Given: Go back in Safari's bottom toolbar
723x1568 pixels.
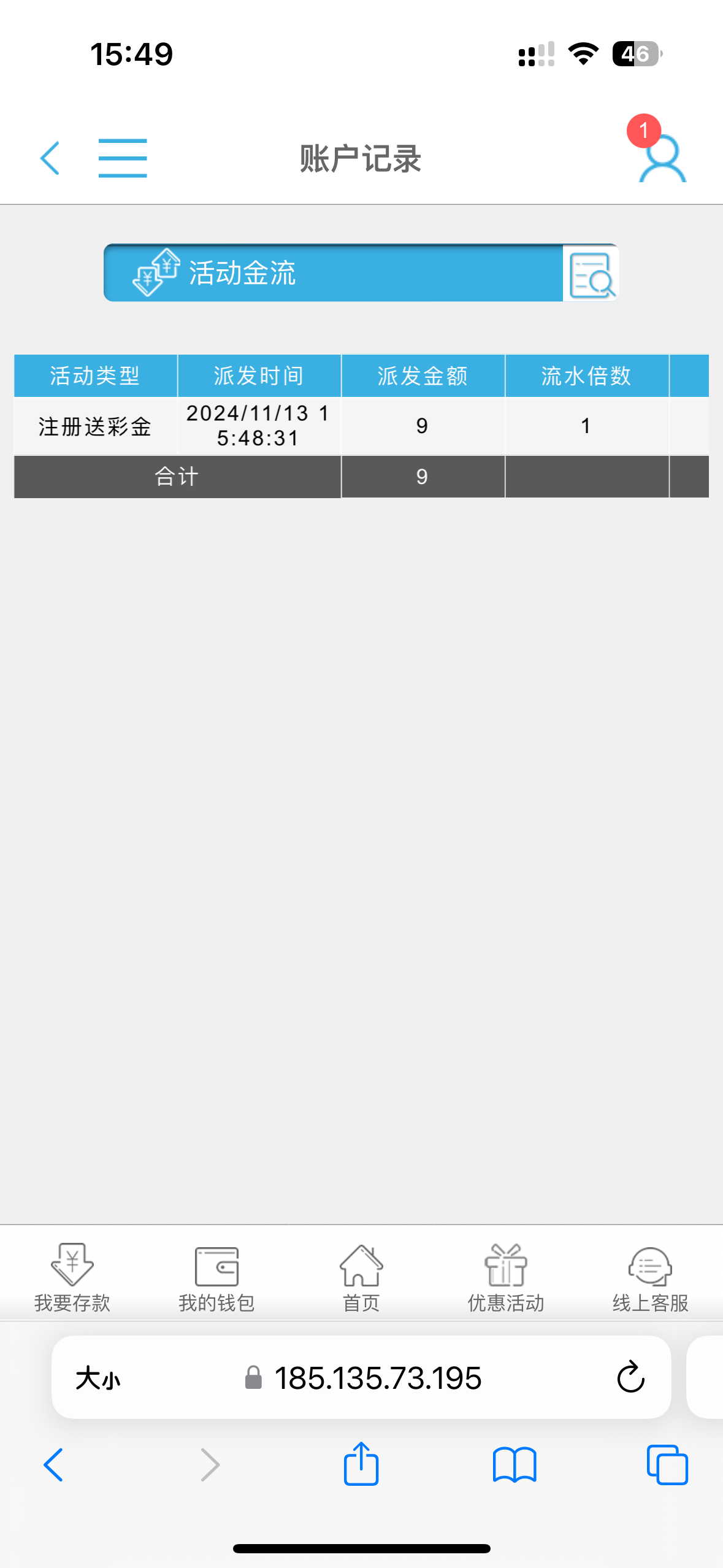Looking at the screenshot, I should pos(53,1465).
